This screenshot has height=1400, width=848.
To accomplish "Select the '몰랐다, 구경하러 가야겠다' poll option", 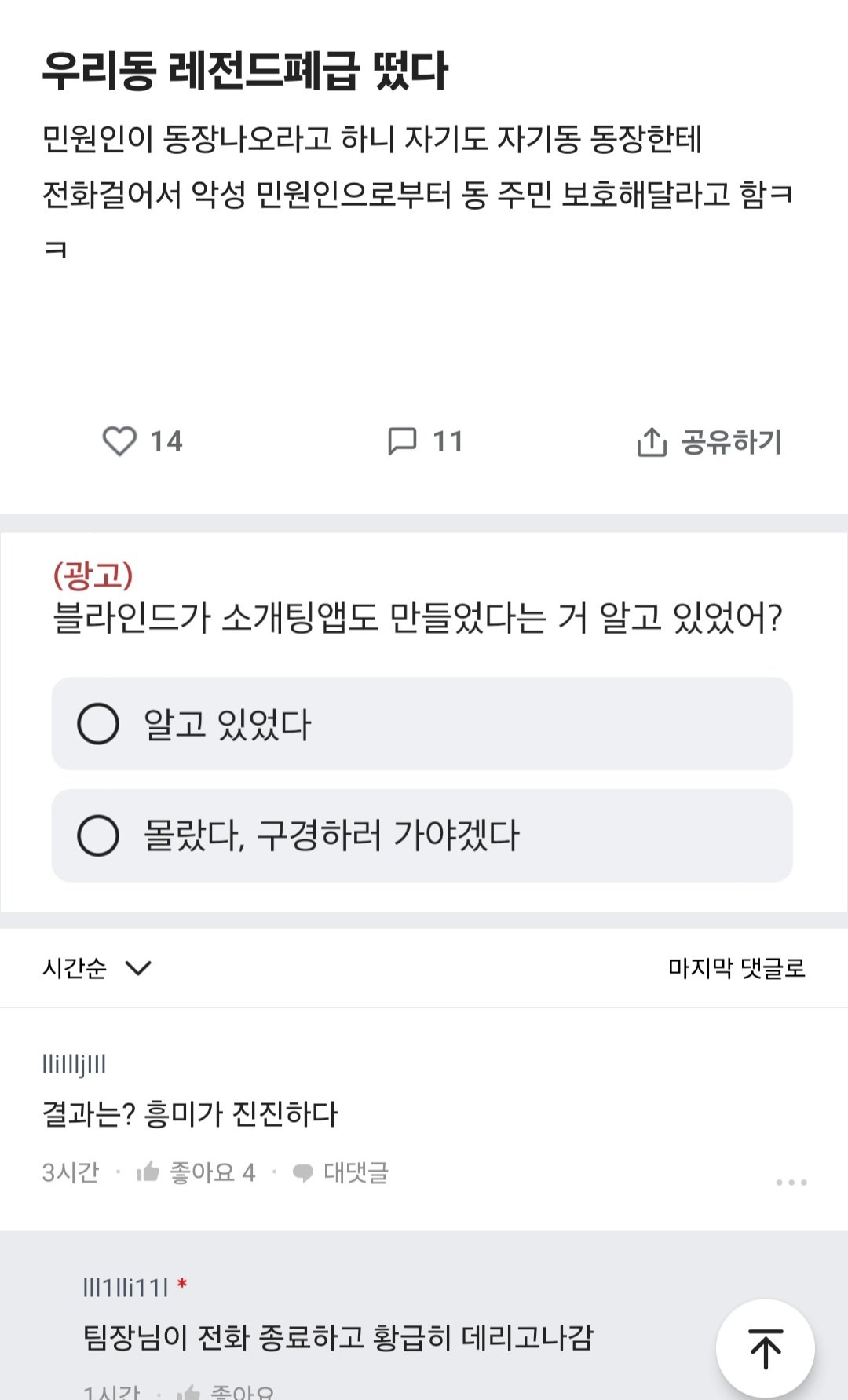I will click(x=424, y=835).
